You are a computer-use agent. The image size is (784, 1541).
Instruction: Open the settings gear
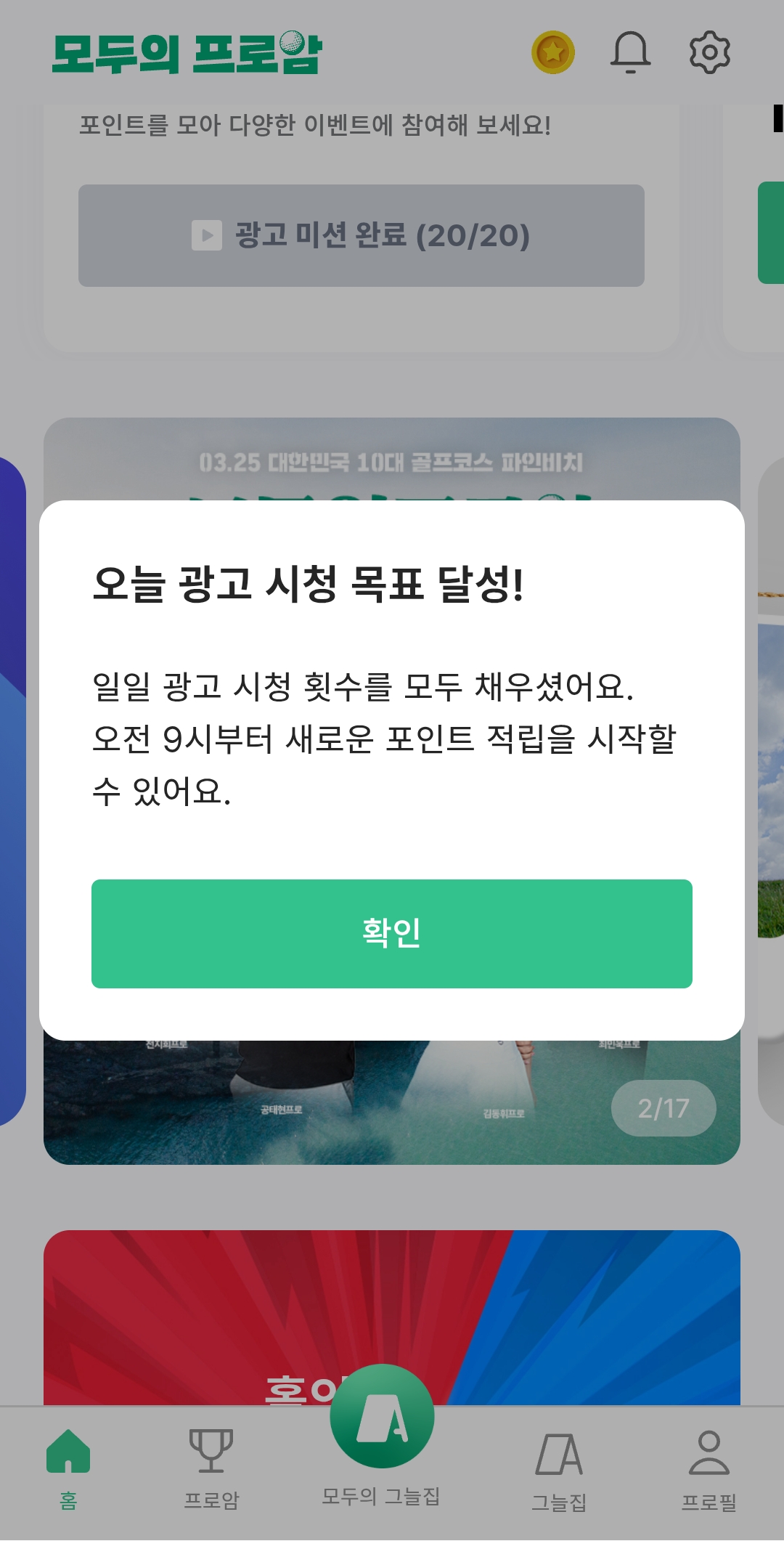709,52
